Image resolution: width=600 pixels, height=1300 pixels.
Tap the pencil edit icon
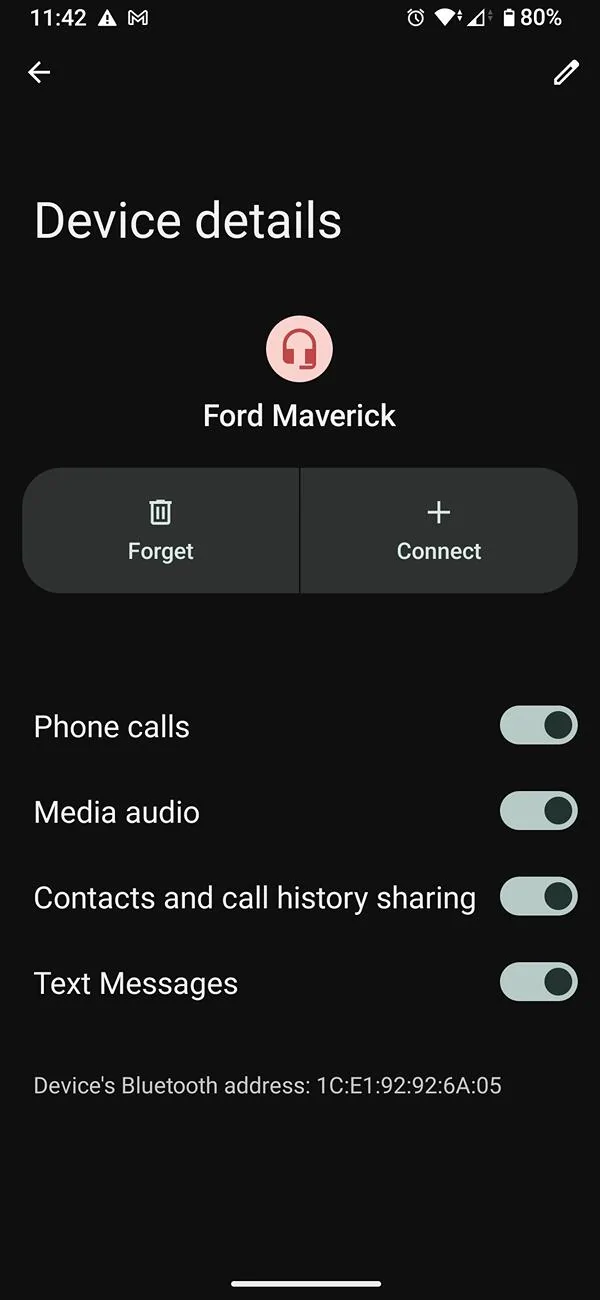pyautogui.click(x=566, y=72)
